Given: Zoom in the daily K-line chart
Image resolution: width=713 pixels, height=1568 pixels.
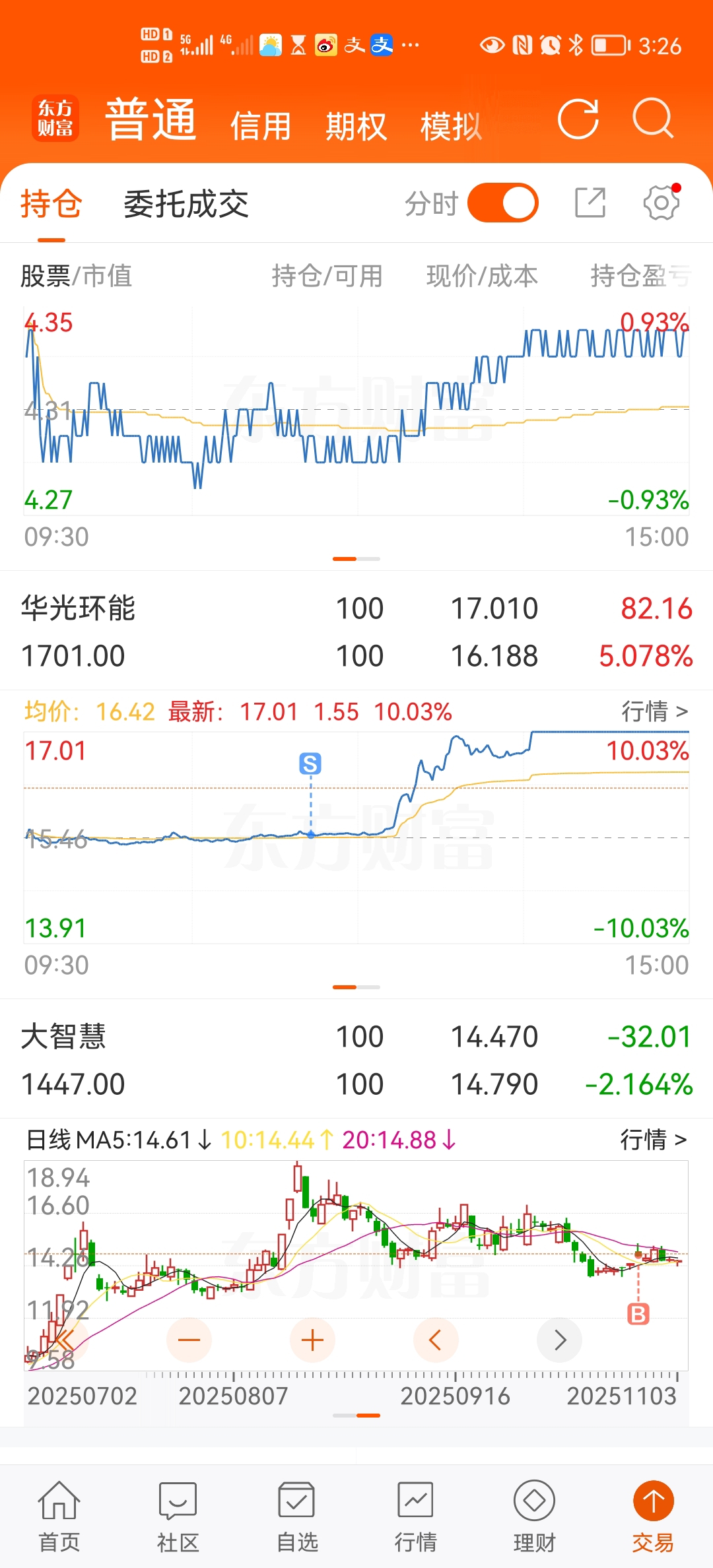Looking at the screenshot, I should click(312, 1340).
